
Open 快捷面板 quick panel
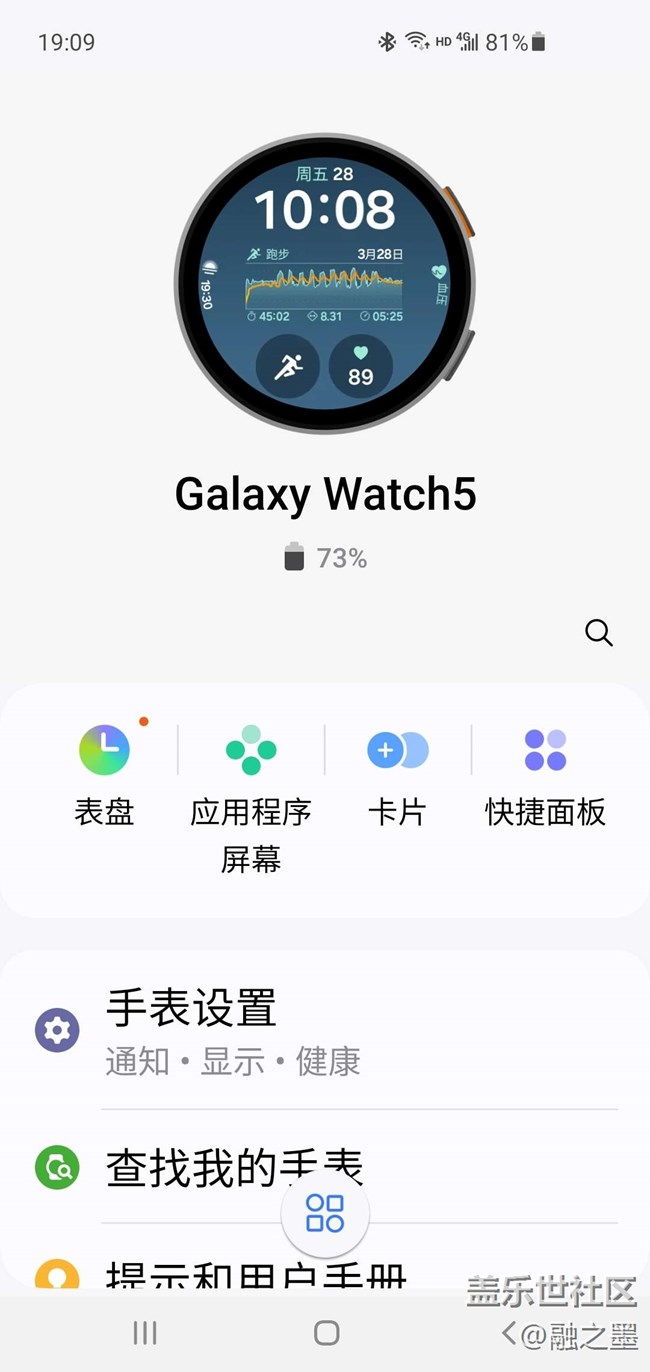pos(545,774)
